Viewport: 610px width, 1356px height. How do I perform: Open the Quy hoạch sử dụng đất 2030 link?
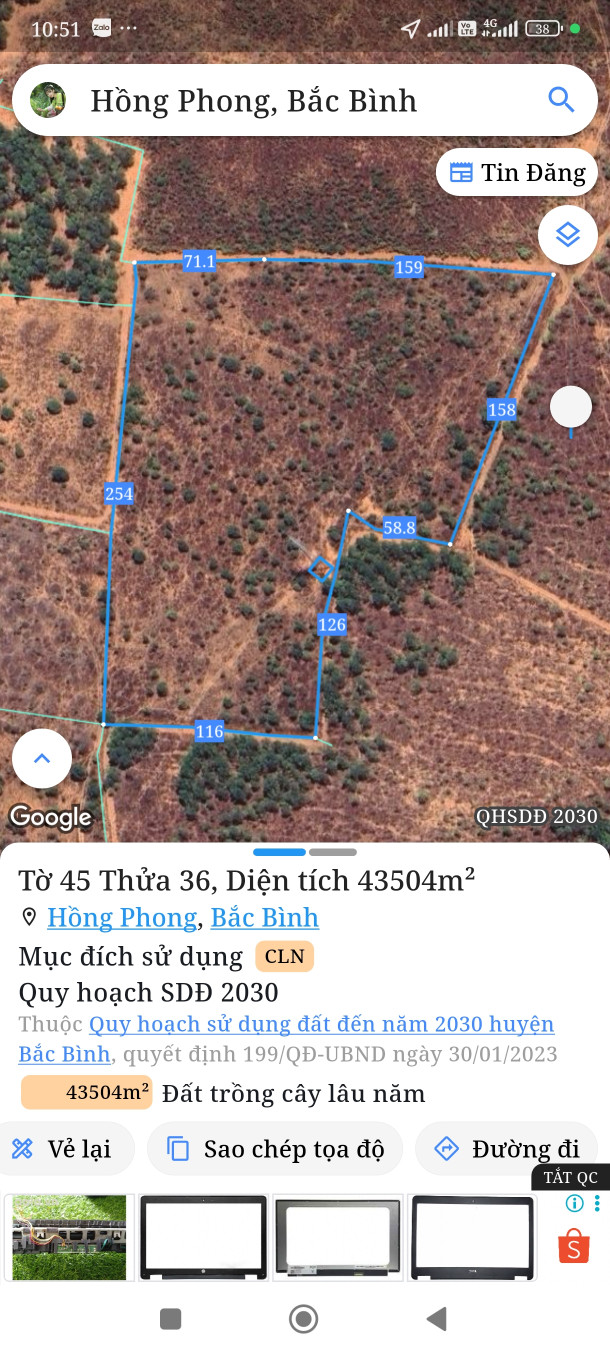(320, 1024)
